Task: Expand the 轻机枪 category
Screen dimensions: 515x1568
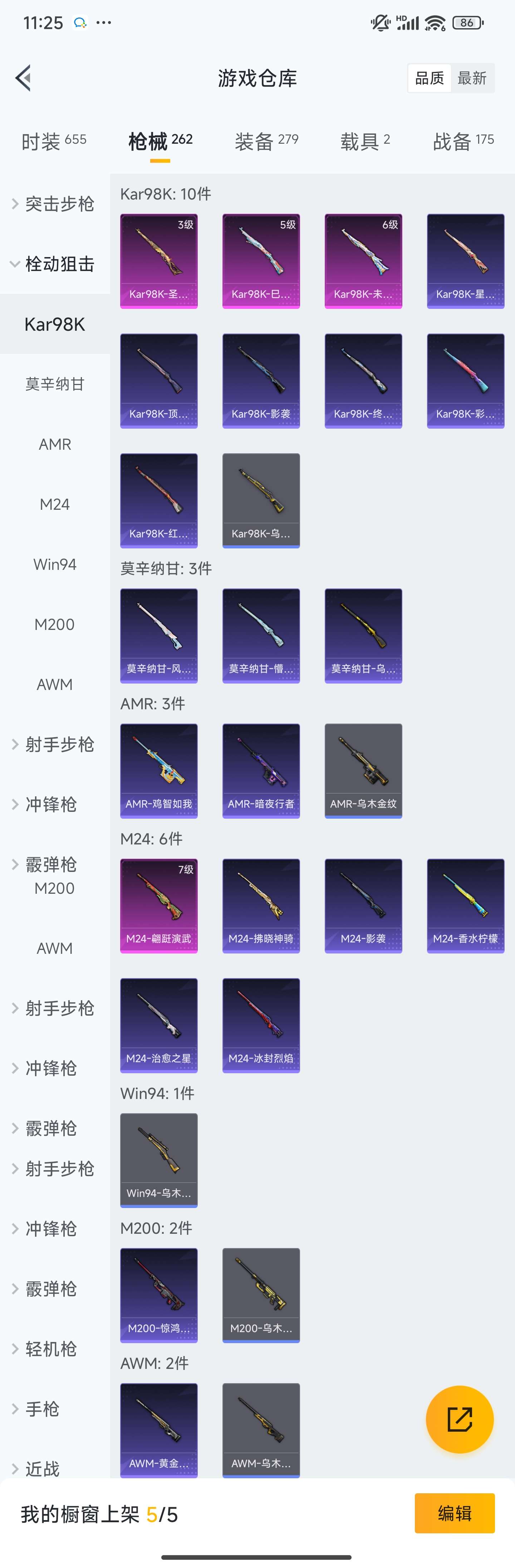Action: point(51,1349)
